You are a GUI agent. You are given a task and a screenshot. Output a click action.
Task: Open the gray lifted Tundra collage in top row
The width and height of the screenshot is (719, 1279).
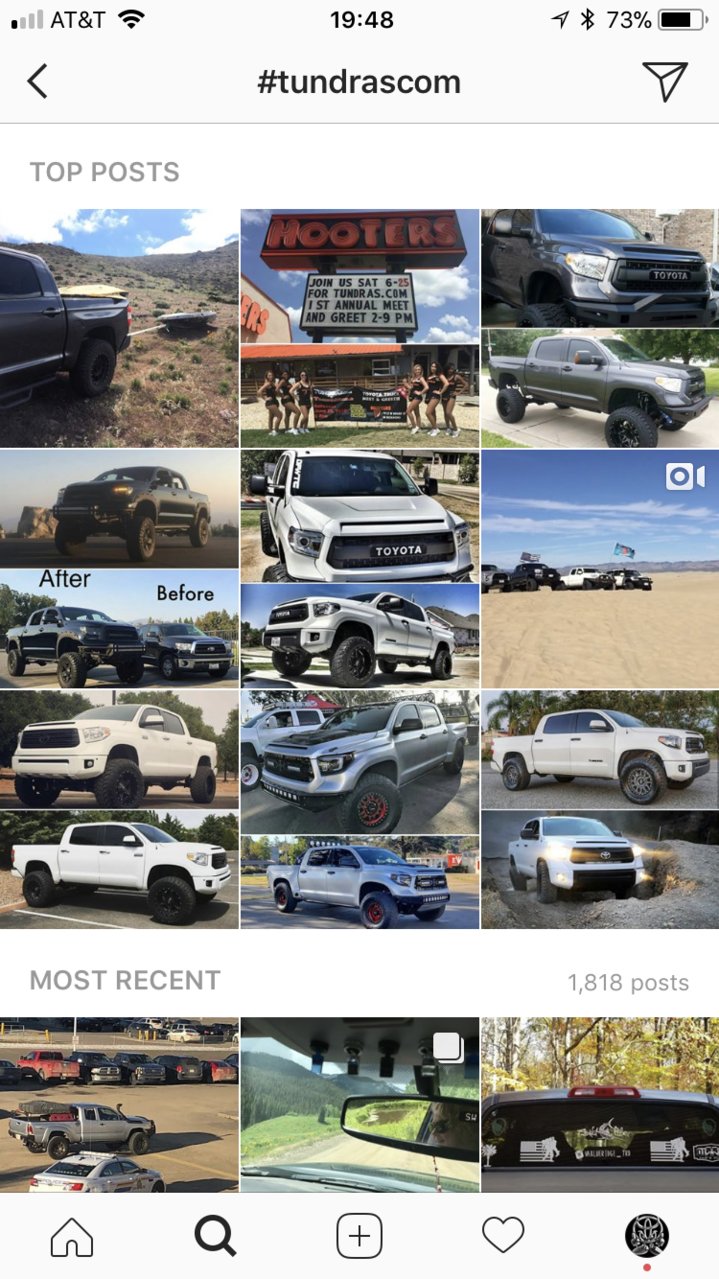pyautogui.click(x=599, y=328)
